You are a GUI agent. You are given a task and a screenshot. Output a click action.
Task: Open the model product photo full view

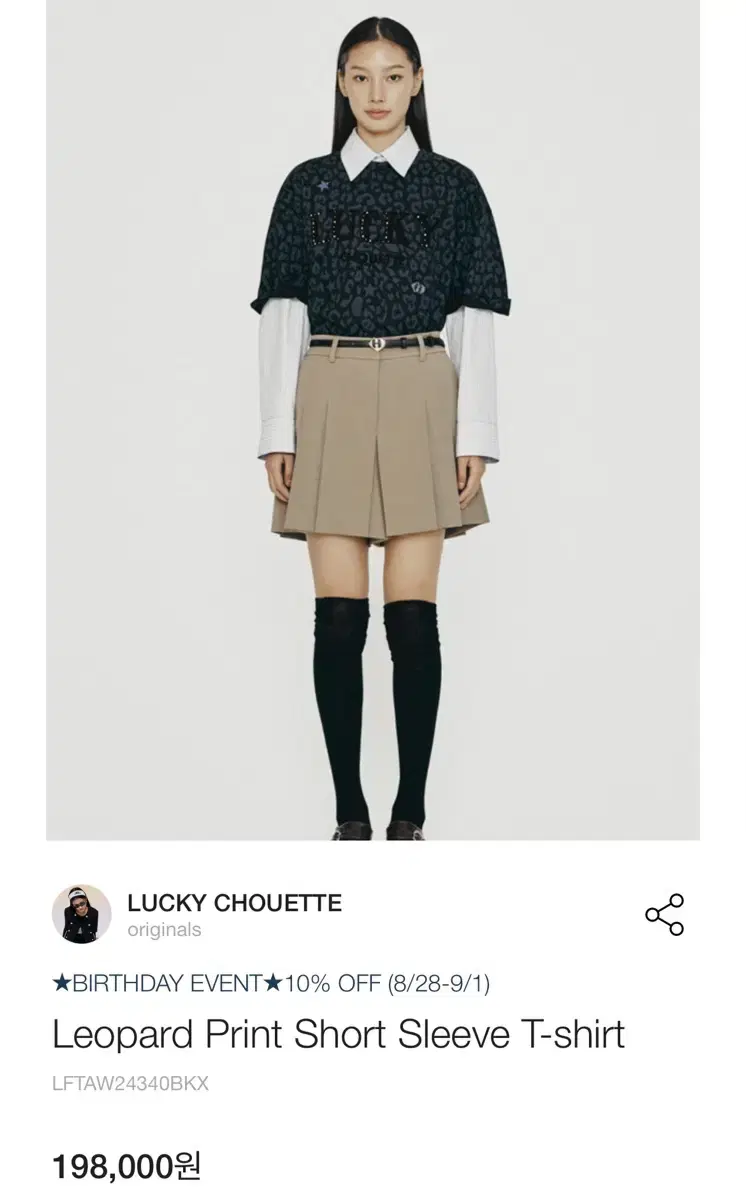coord(373,420)
